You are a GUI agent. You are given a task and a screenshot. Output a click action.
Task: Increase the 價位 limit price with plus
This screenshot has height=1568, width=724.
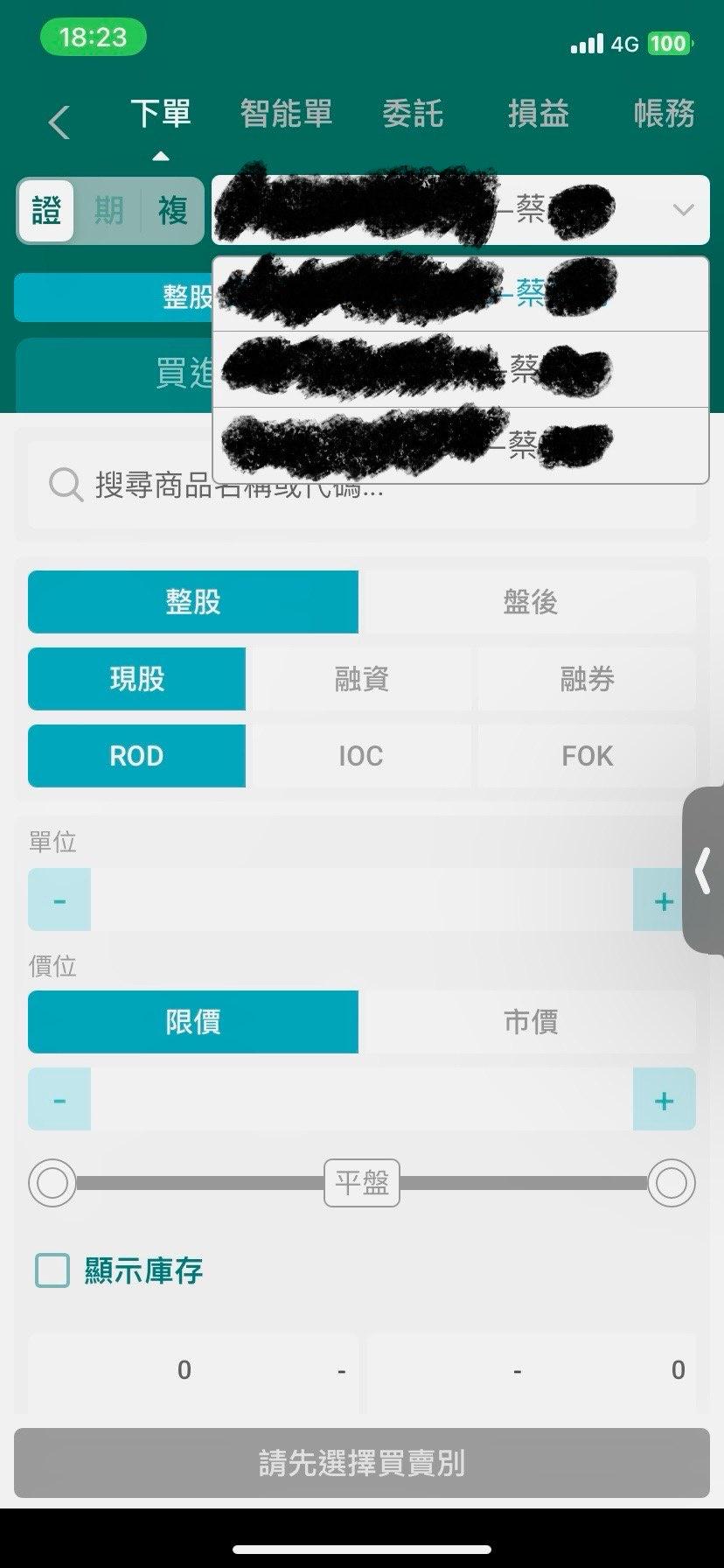(x=663, y=1100)
